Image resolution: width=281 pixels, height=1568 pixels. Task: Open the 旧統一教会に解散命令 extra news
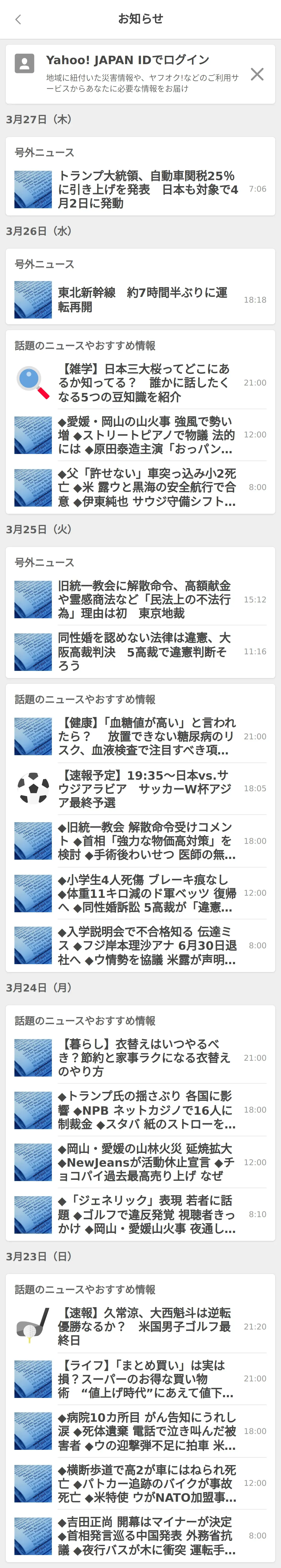click(146, 600)
